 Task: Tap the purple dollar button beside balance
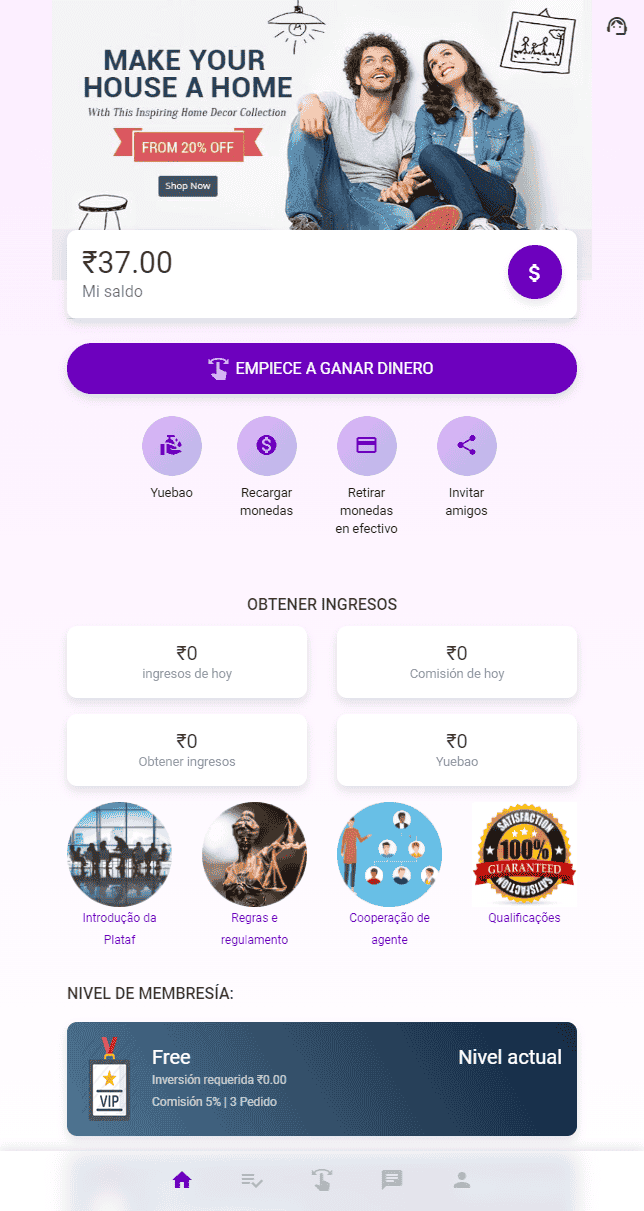click(534, 272)
